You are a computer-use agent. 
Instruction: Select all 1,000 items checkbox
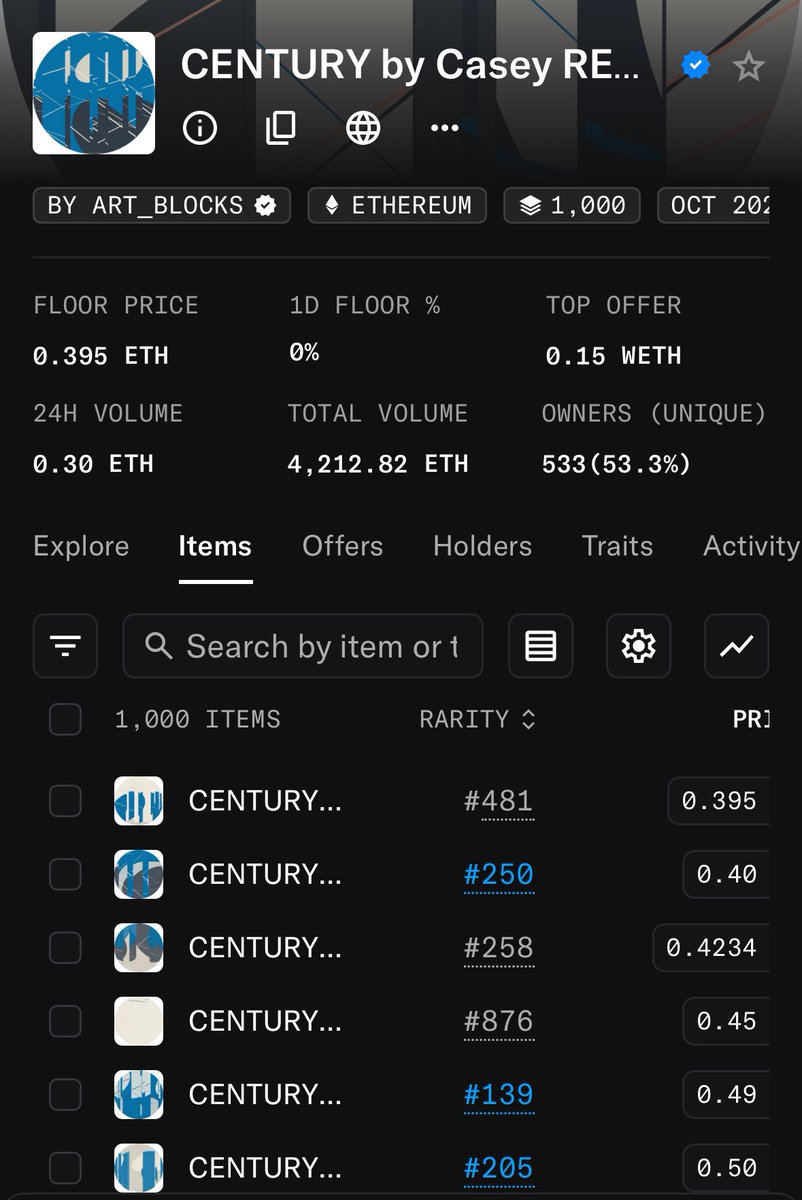(65, 719)
